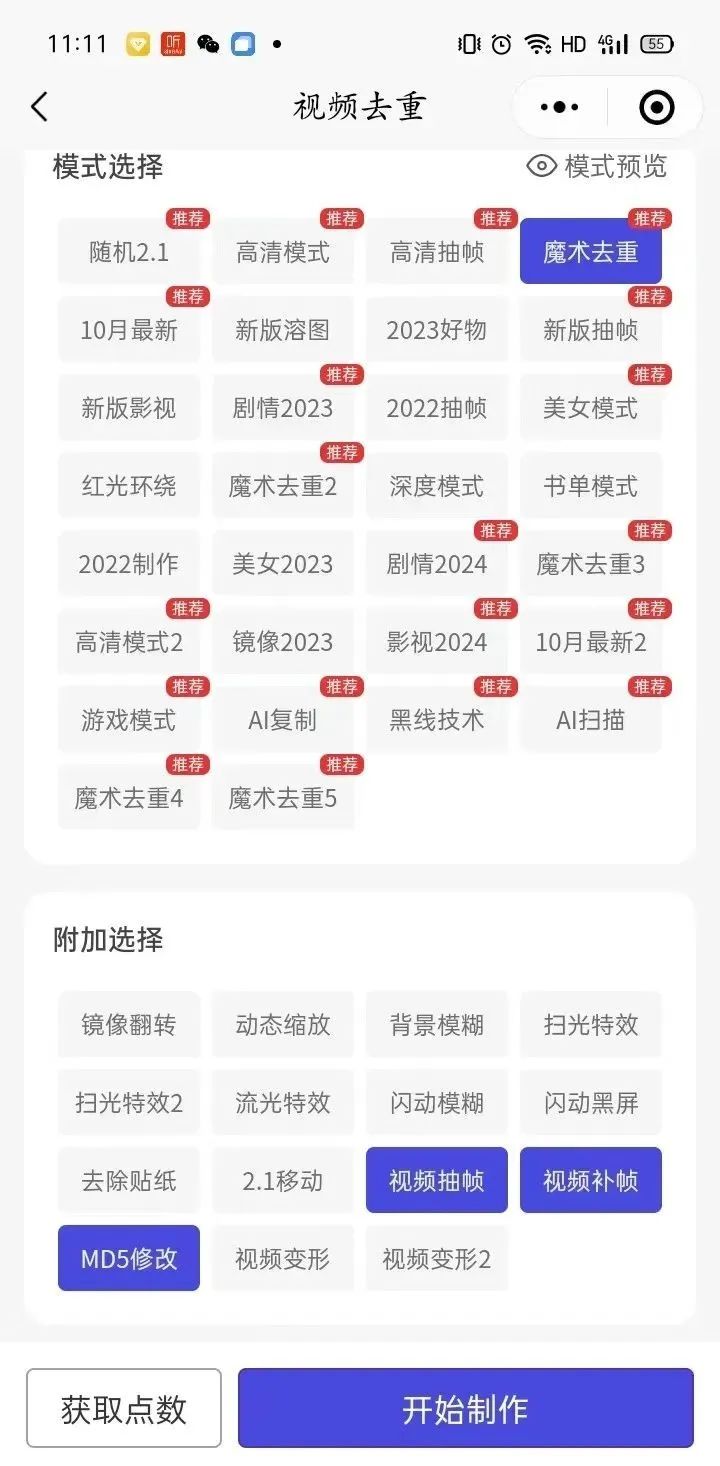The image size is (720, 1466).
Task: Pick the 黑线技术 mode
Action: tap(437, 720)
